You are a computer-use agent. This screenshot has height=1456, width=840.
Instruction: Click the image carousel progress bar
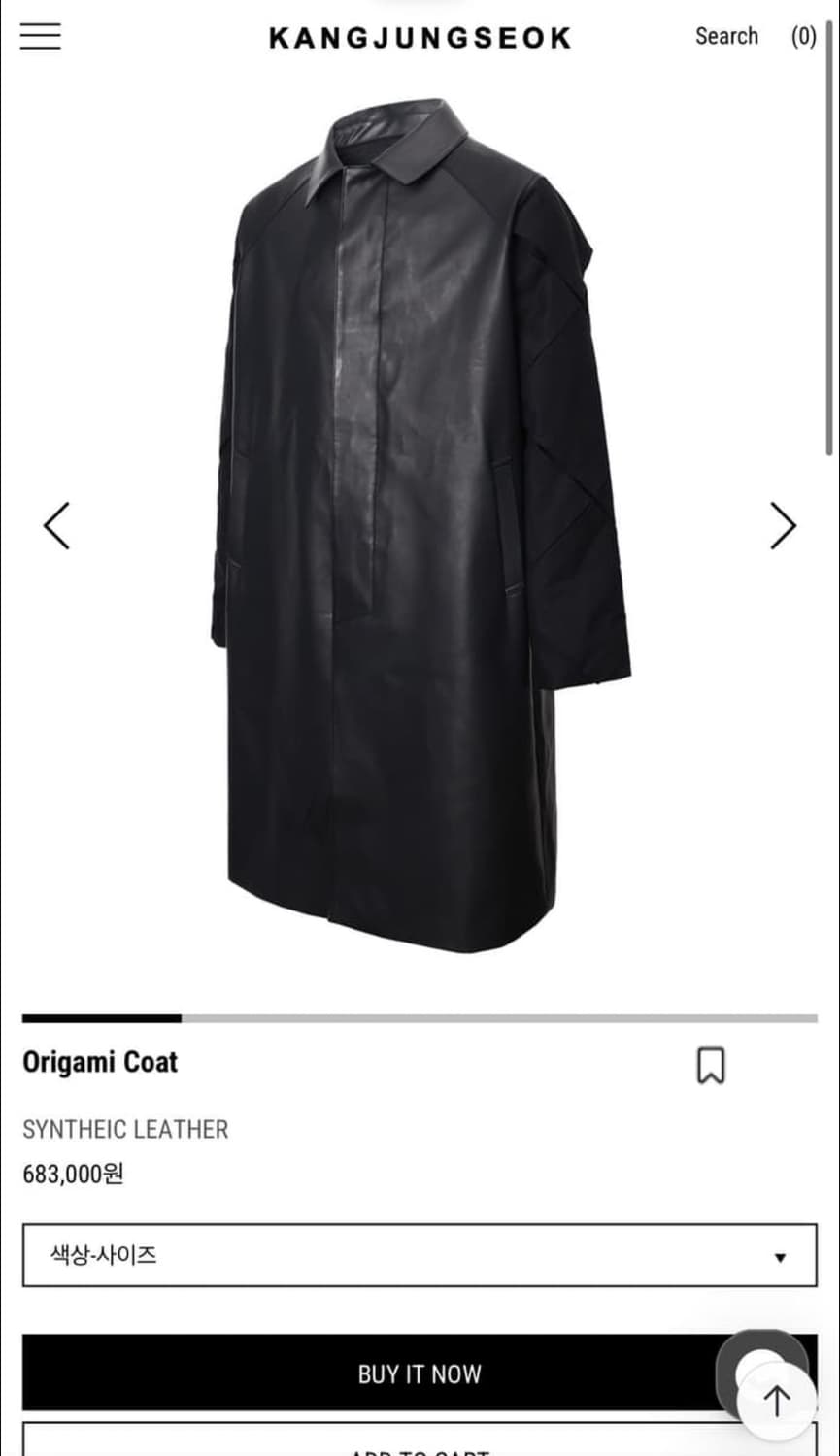420,1016
